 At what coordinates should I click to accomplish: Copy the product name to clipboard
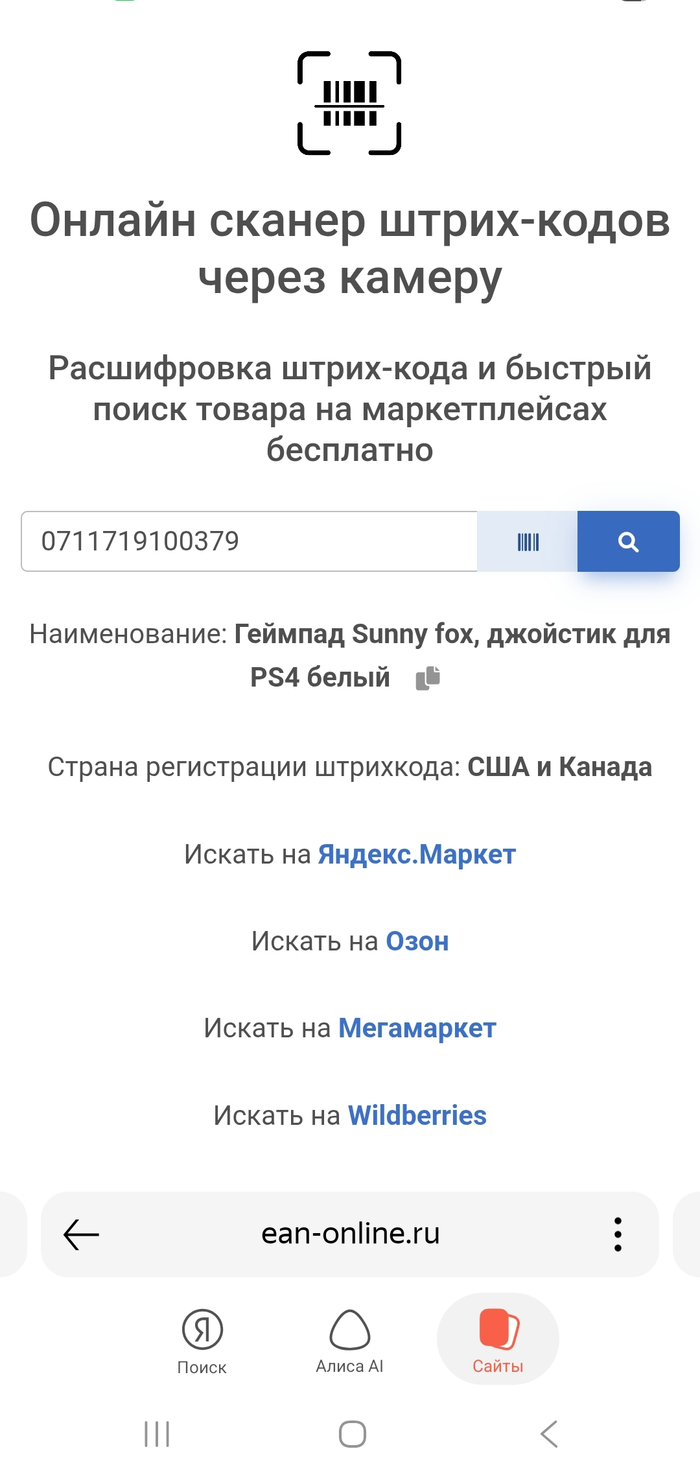pos(428,678)
